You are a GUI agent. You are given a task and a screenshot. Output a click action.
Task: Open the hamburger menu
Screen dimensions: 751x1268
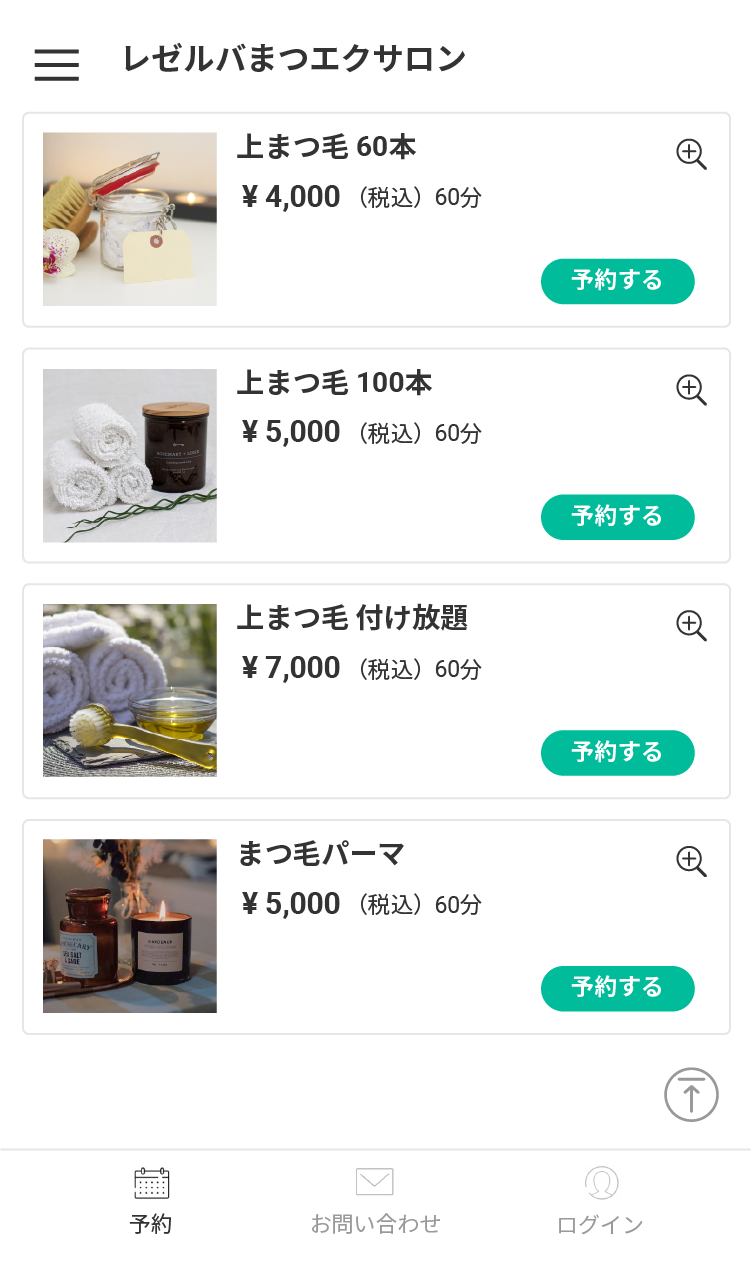(56, 64)
